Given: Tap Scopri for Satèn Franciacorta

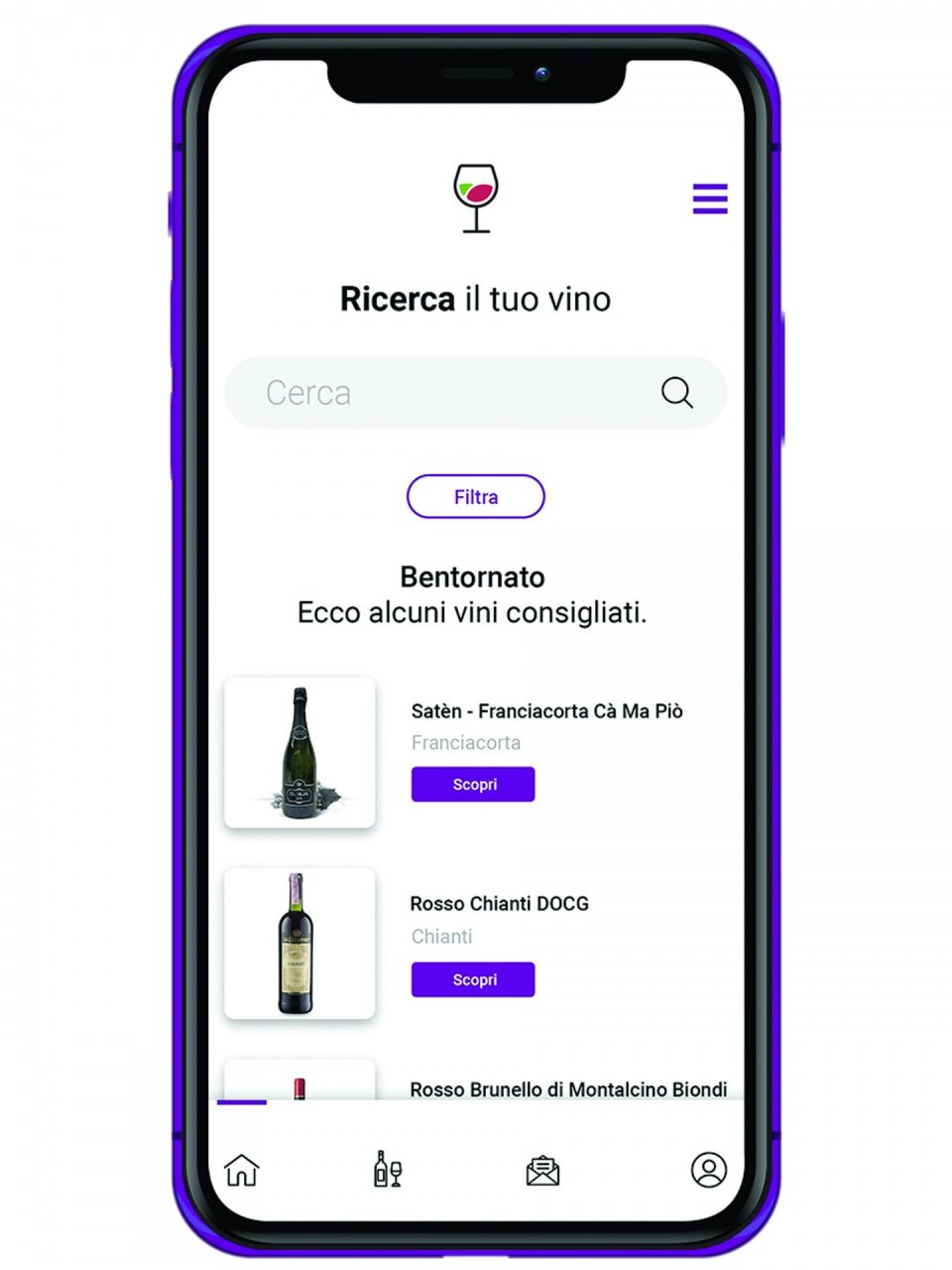Looking at the screenshot, I should 473,784.
